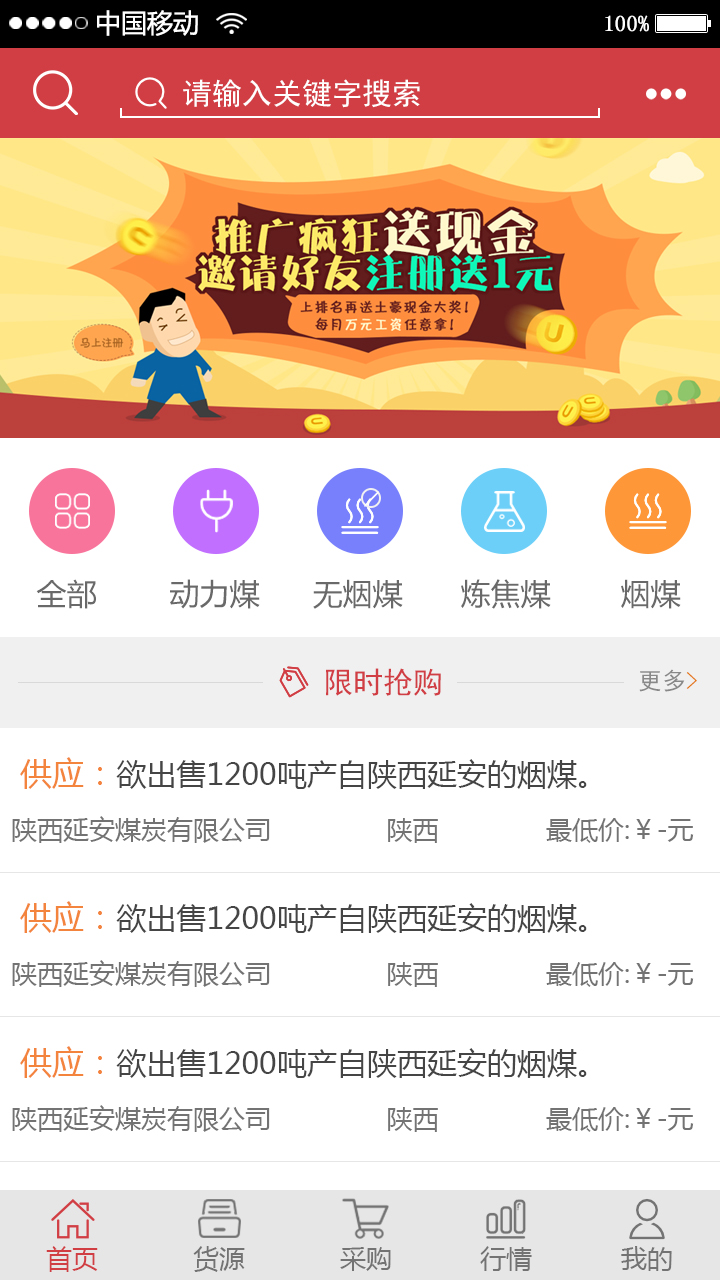Go to the 采购 tab
Screen dimensions: 720x1280
tap(365, 1235)
